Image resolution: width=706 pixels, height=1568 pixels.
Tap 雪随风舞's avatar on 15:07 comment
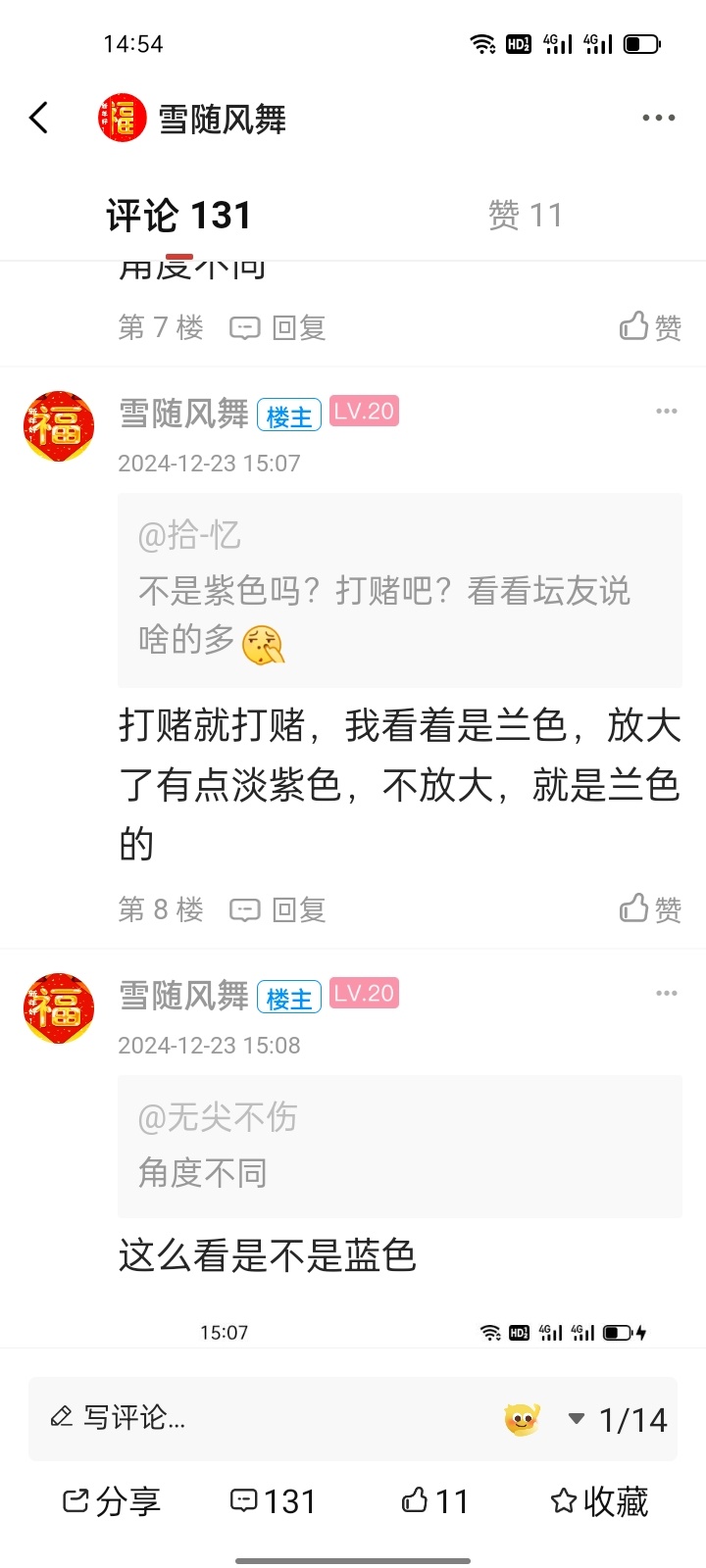coord(59,426)
